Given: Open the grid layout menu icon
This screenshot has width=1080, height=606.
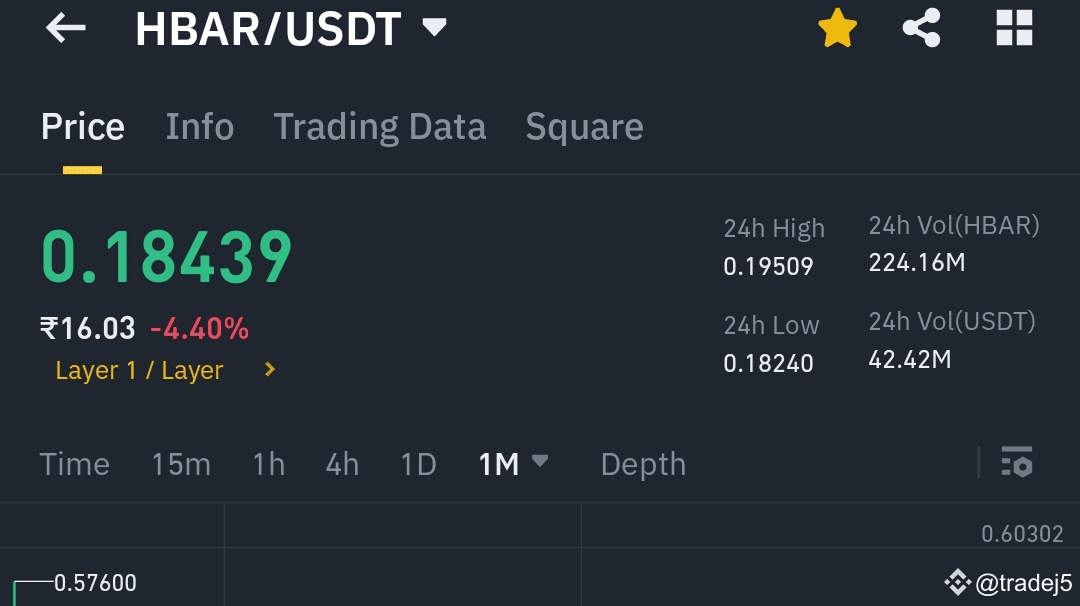Looking at the screenshot, I should (x=1014, y=28).
